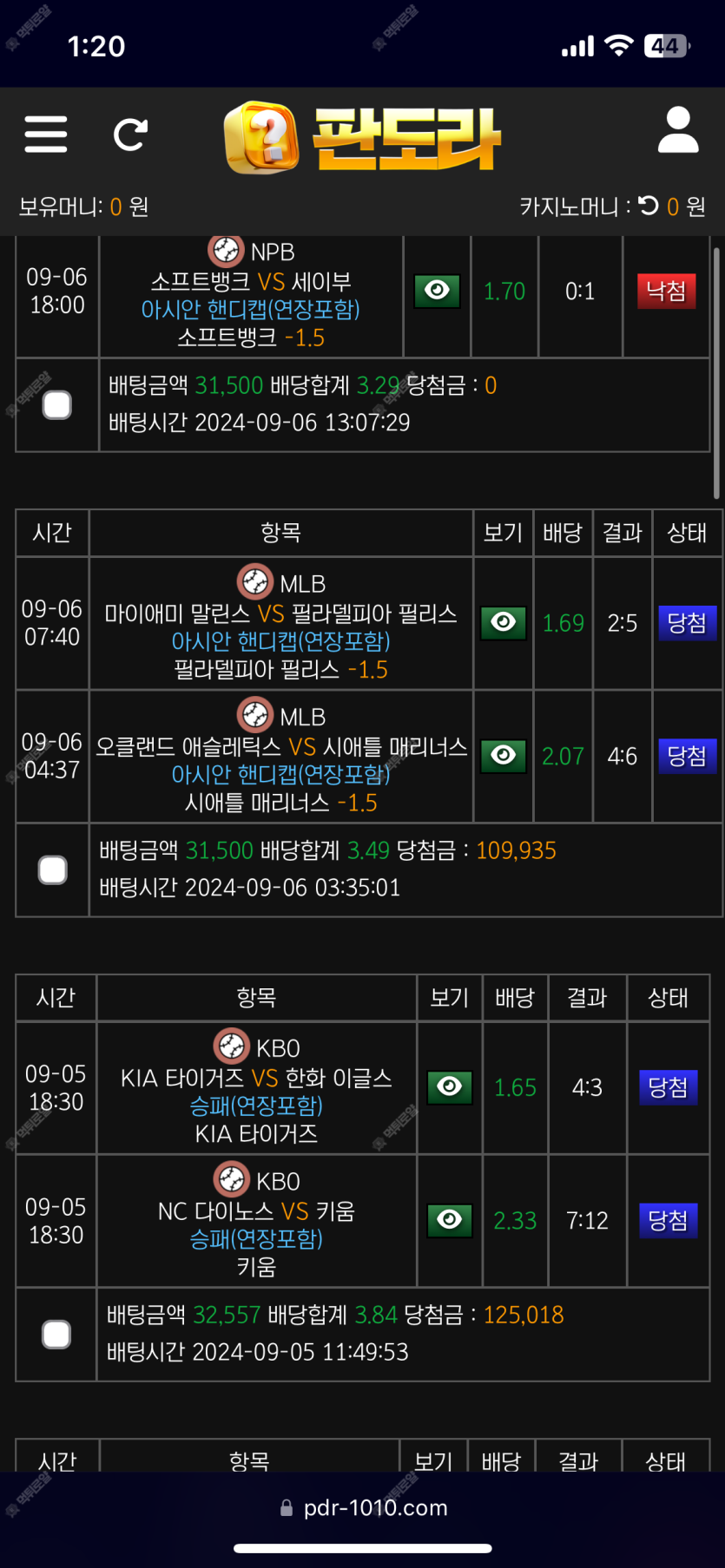The height and width of the screenshot is (1568, 725).
Task: Open the hamburger menu
Action: [x=46, y=134]
